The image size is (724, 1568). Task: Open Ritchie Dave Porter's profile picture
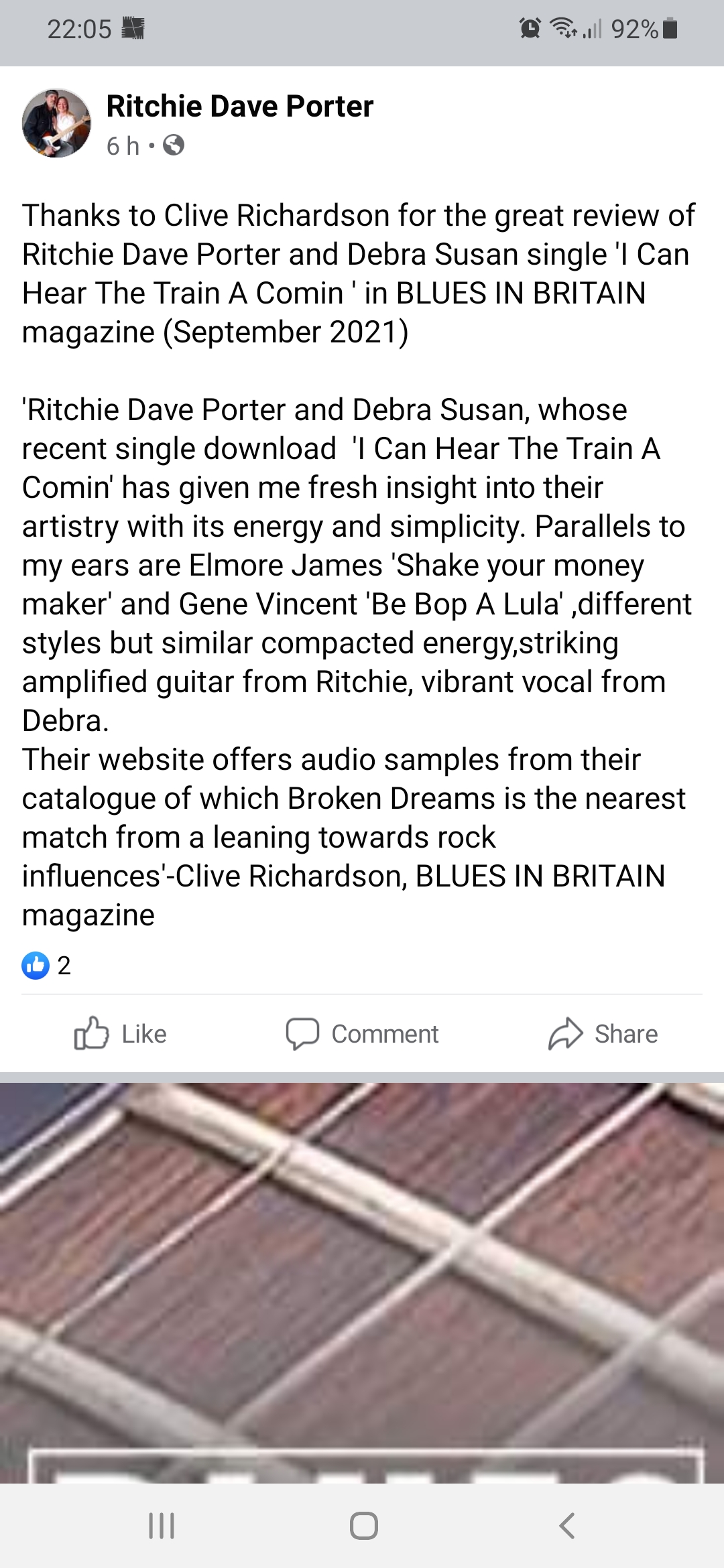[x=56, y=123]
